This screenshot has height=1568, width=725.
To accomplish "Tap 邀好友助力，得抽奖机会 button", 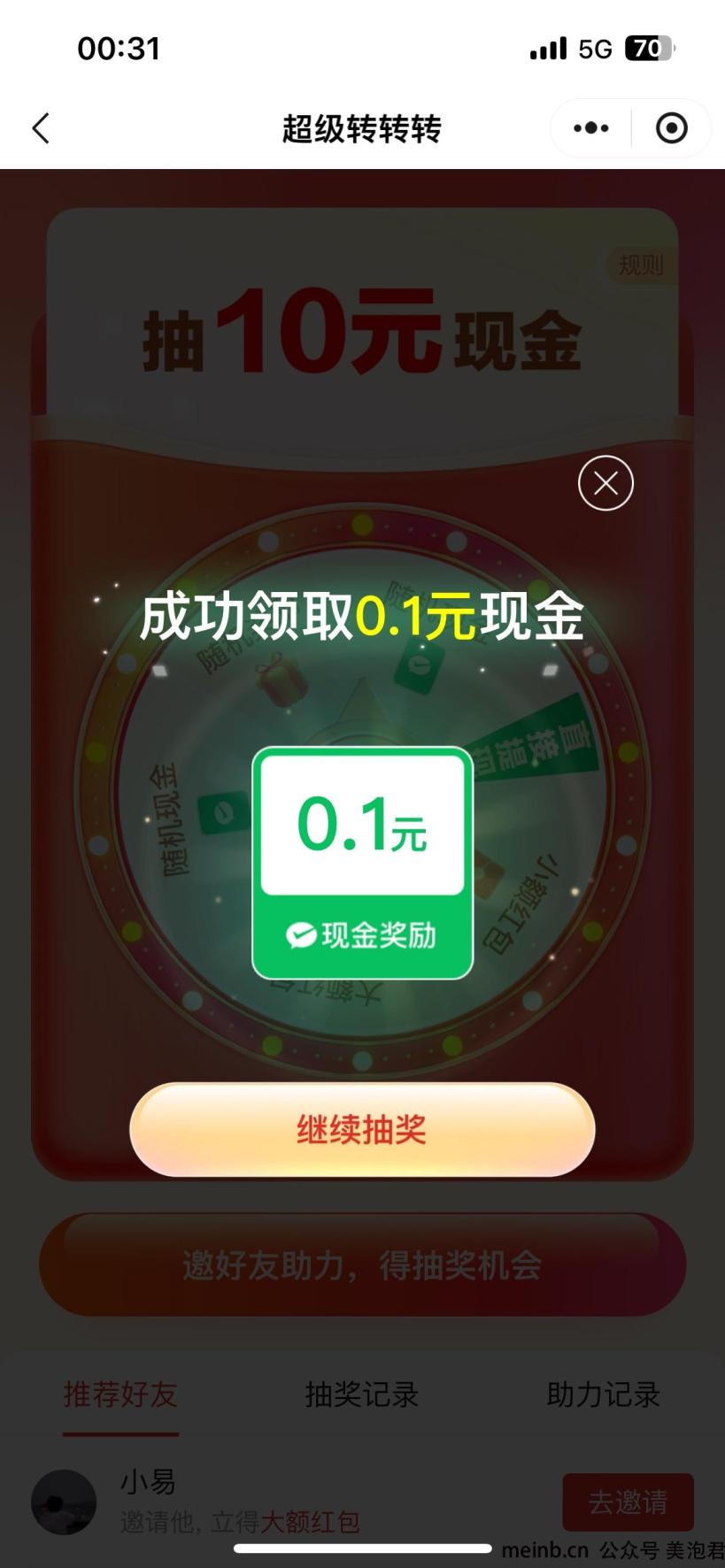I will (362, 1265).
